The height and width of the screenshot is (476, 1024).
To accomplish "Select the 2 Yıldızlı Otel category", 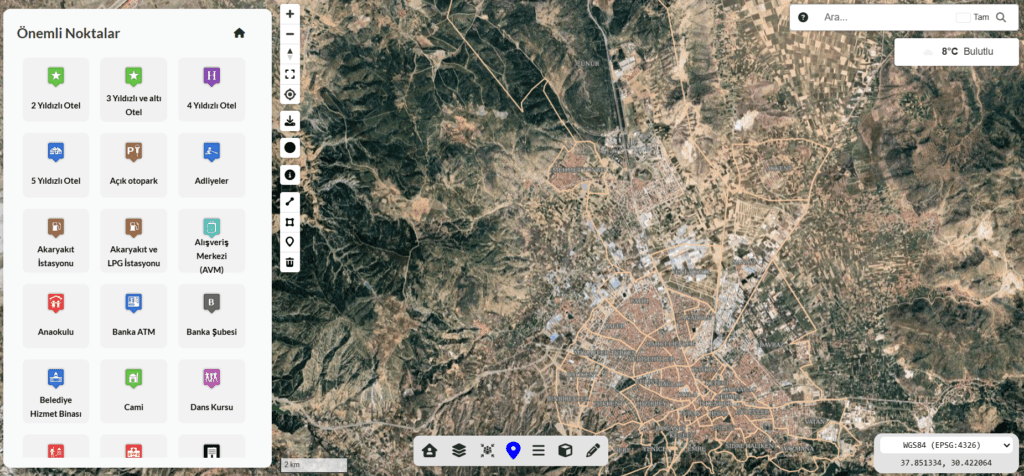I will [x=56, y=89].
